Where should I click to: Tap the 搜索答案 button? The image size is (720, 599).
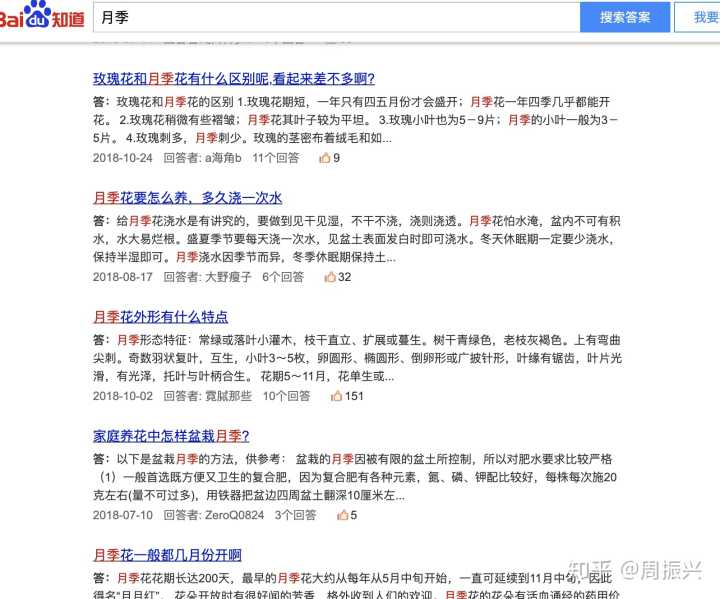(624, 17)
